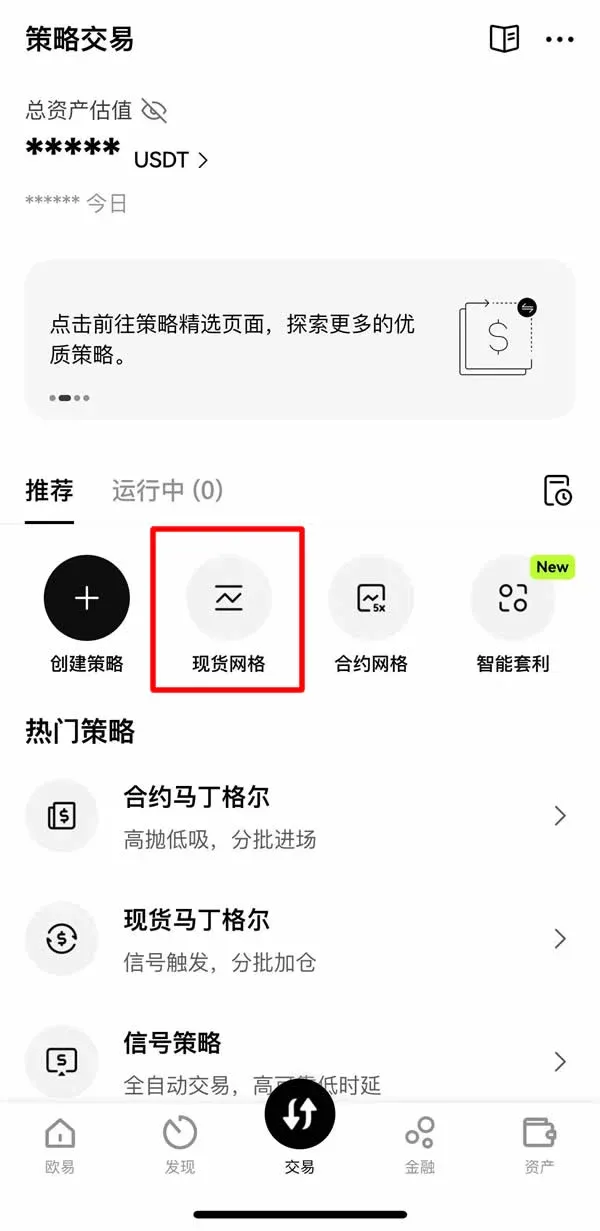Switch to the 金融 tab
600x1231 pixels.
click(420, 1145)
